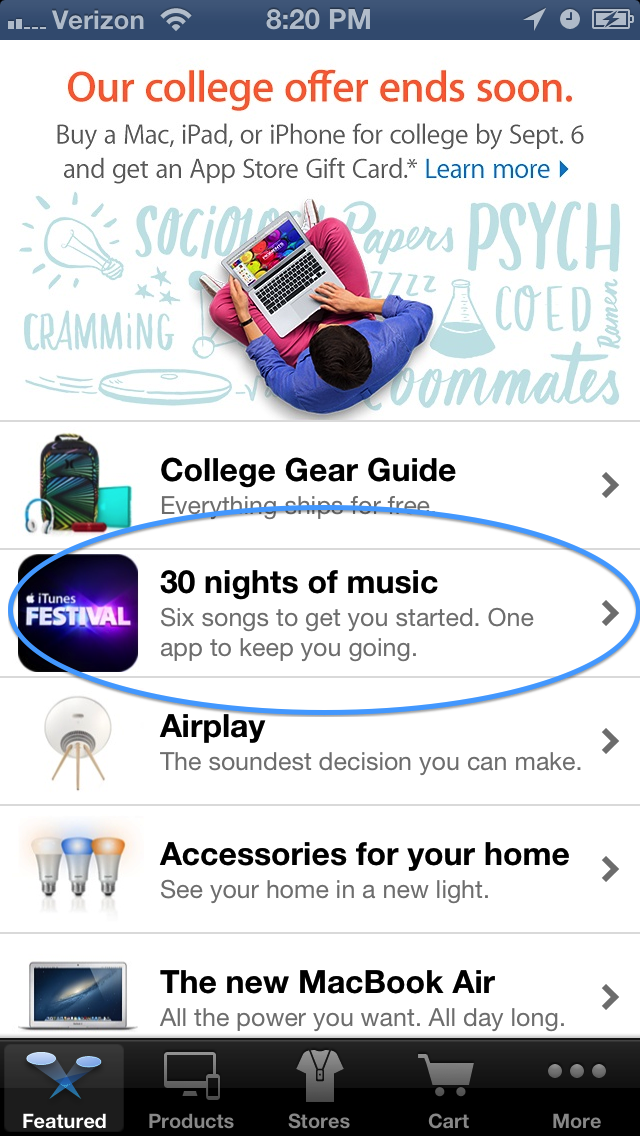Switch to the Stores tab
The image size is (640, 1136).
pyautogui.click(x=319, y=1089)
